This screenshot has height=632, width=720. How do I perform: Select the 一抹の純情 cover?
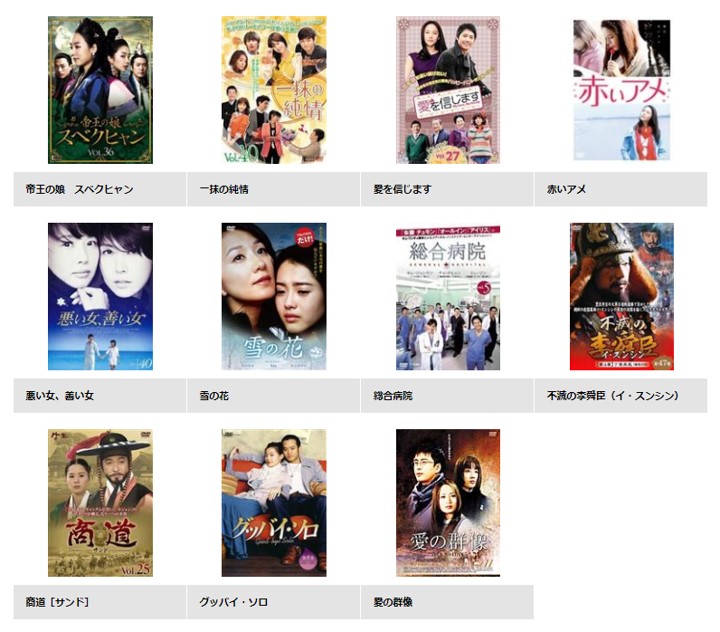click(x=273, y=90)
